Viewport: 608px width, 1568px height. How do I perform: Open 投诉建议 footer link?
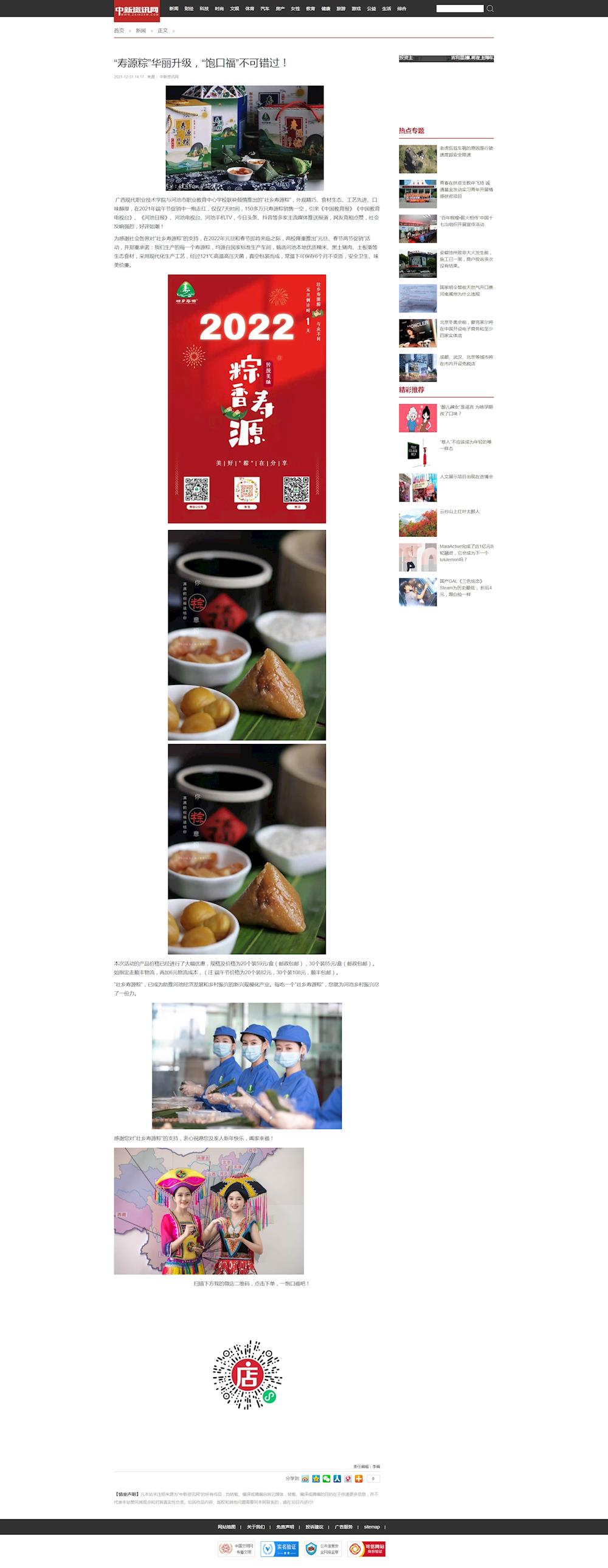pyautogui.click(x=314, y=1527)
